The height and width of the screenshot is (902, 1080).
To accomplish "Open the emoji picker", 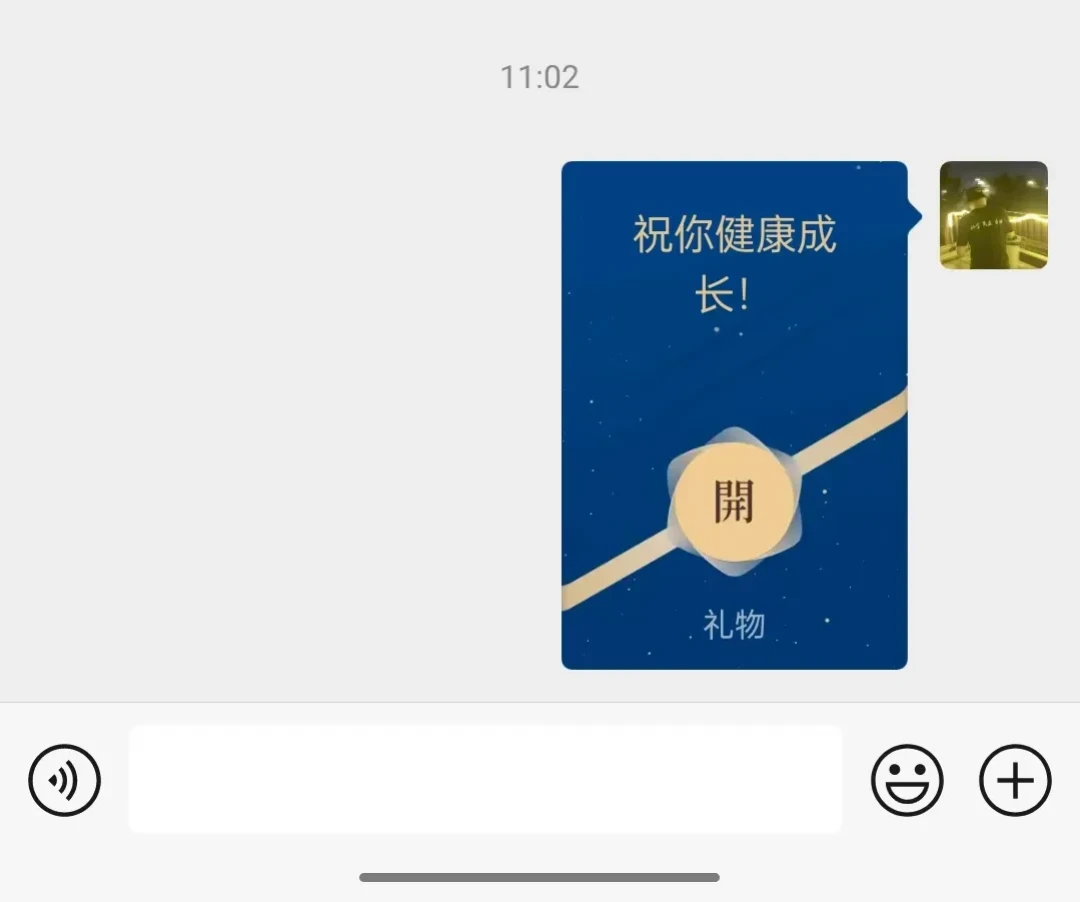I will click(907, 780).
